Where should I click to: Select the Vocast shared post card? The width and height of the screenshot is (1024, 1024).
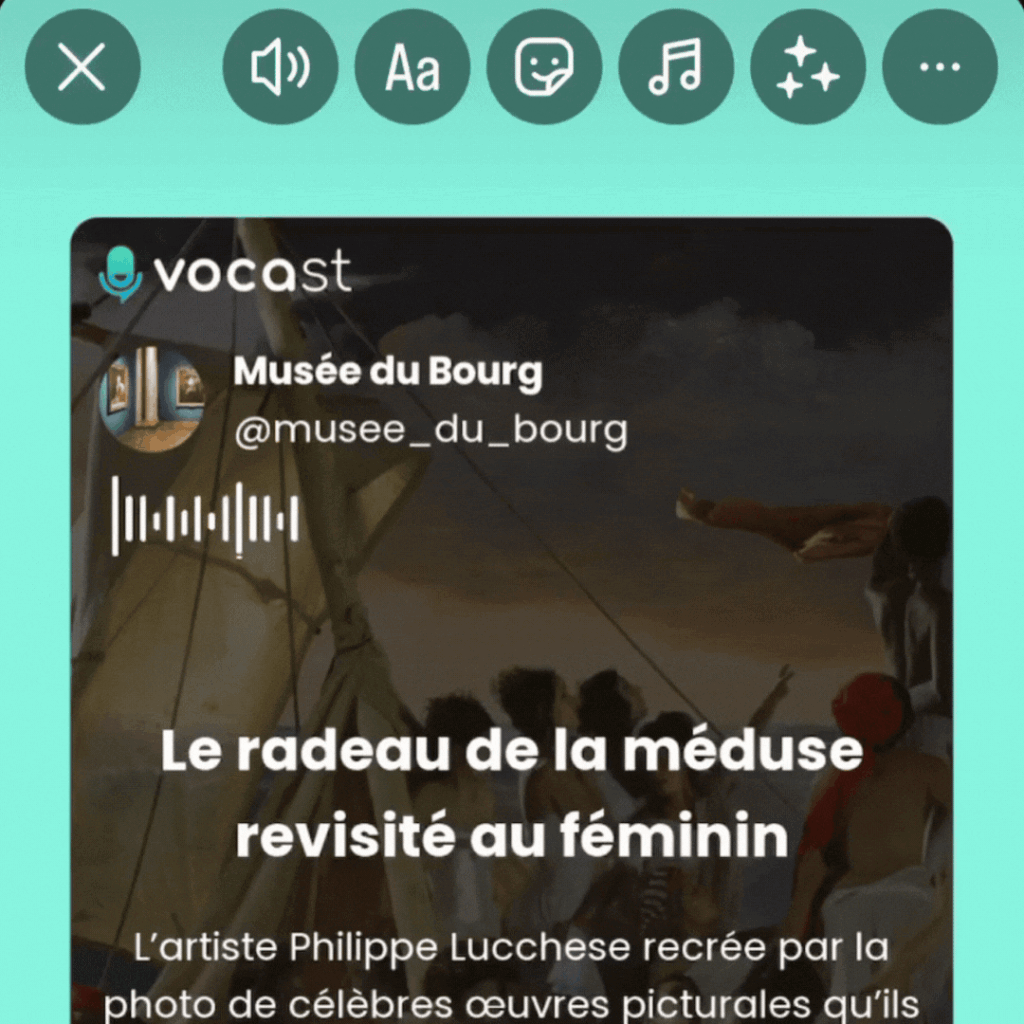tap(510, 620)
